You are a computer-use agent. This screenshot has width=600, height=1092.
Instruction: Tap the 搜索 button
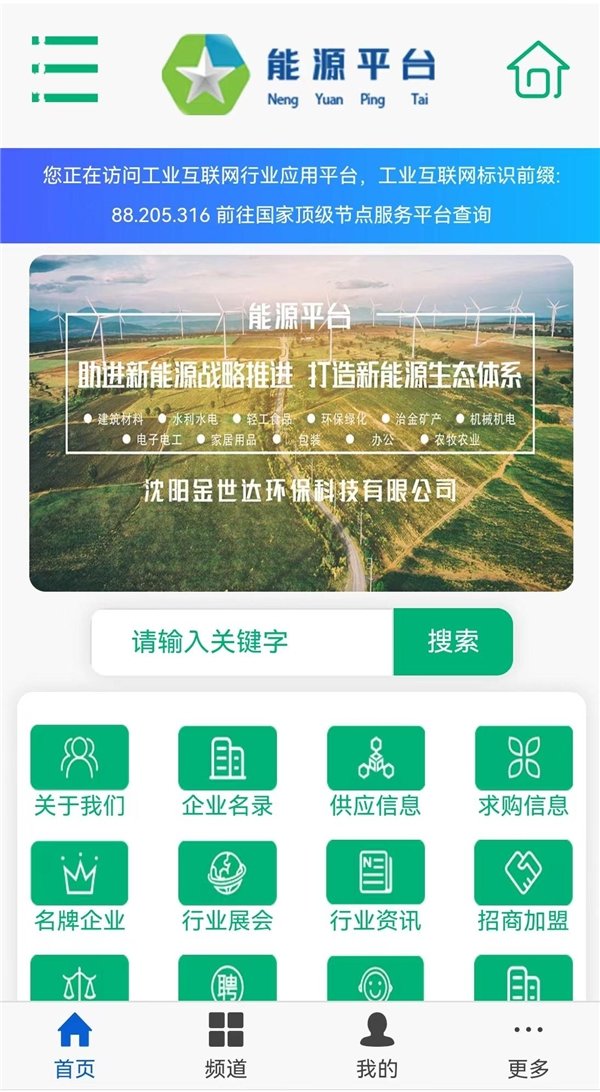(x=453, y=642)
